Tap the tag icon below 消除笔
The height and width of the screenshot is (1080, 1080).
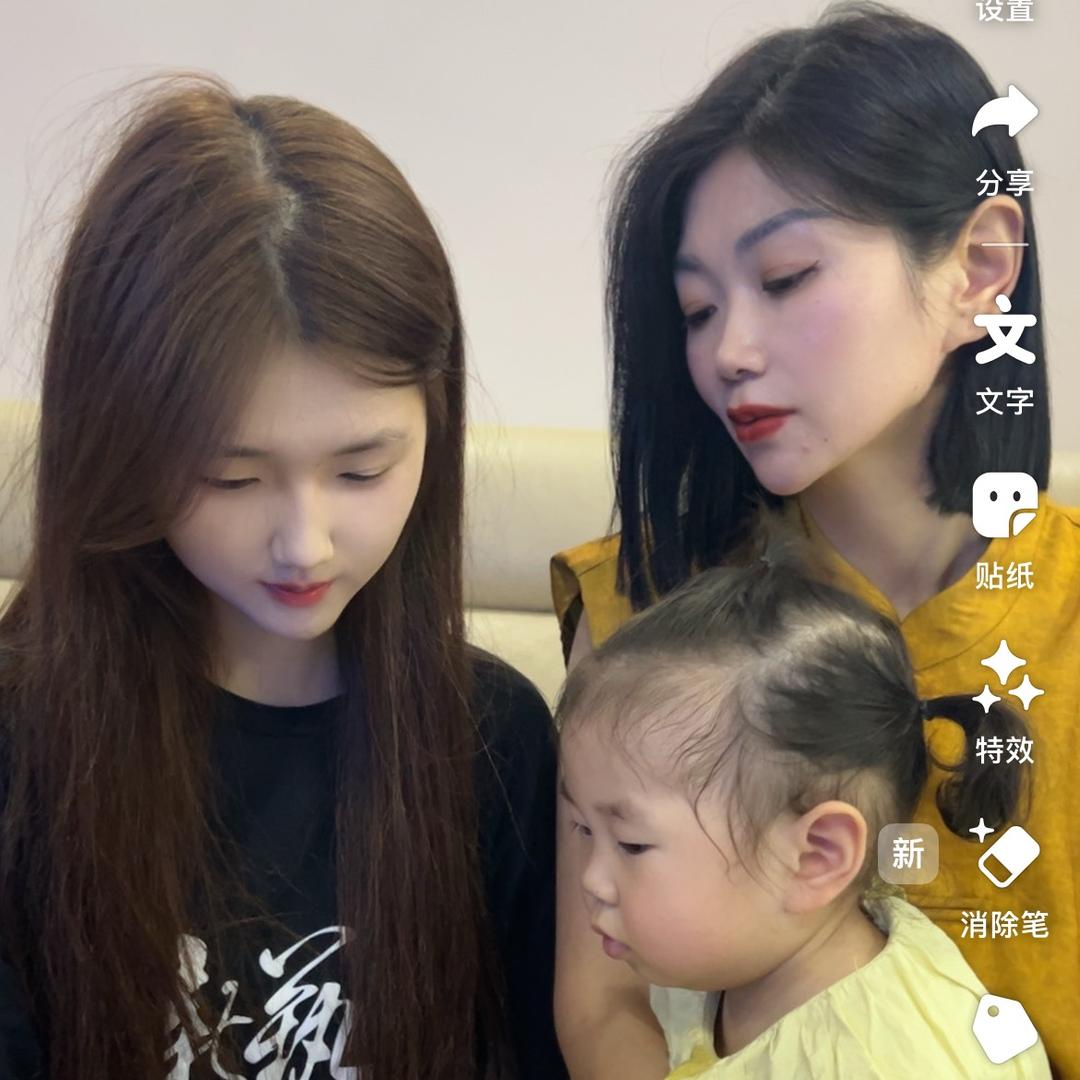1005,1028
